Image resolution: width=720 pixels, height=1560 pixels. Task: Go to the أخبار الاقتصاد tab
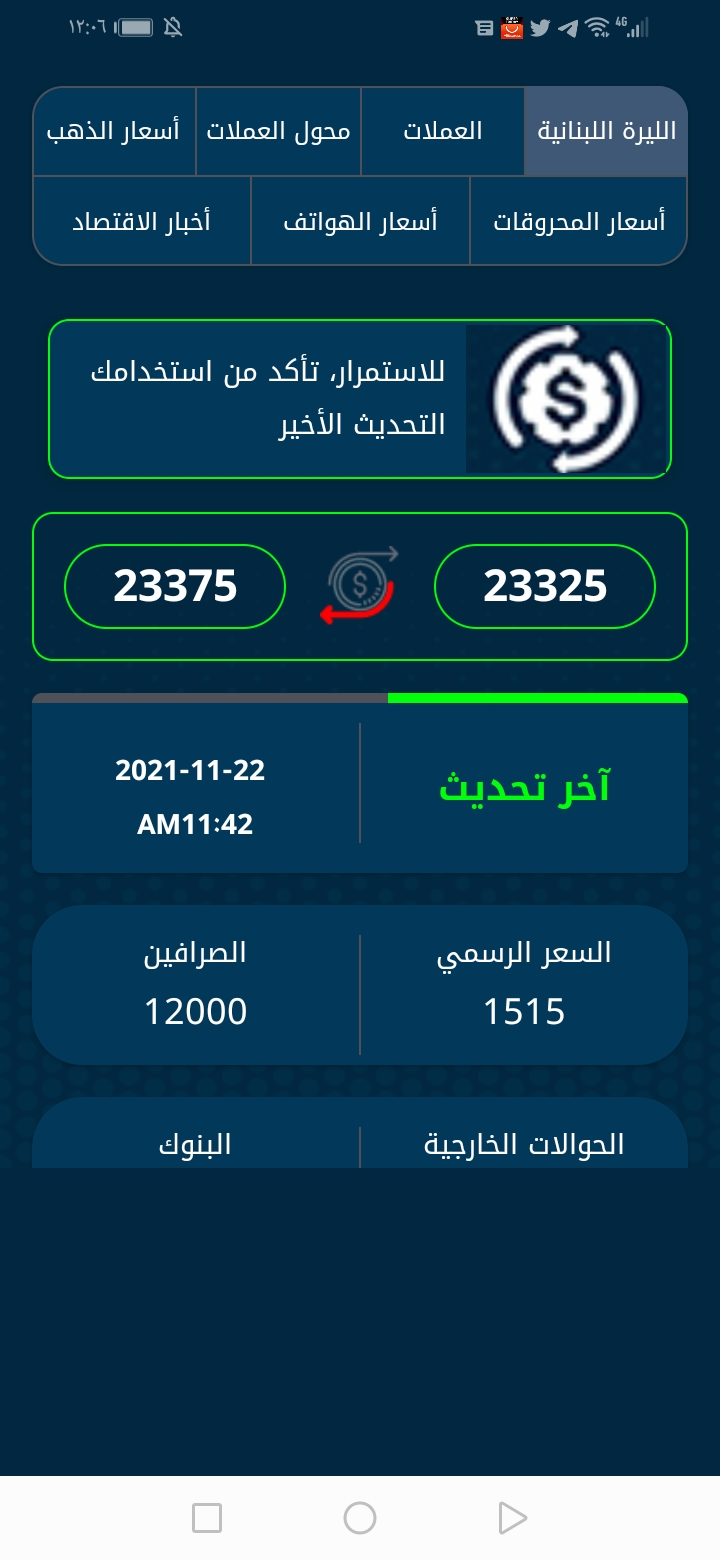click(141, 221)
